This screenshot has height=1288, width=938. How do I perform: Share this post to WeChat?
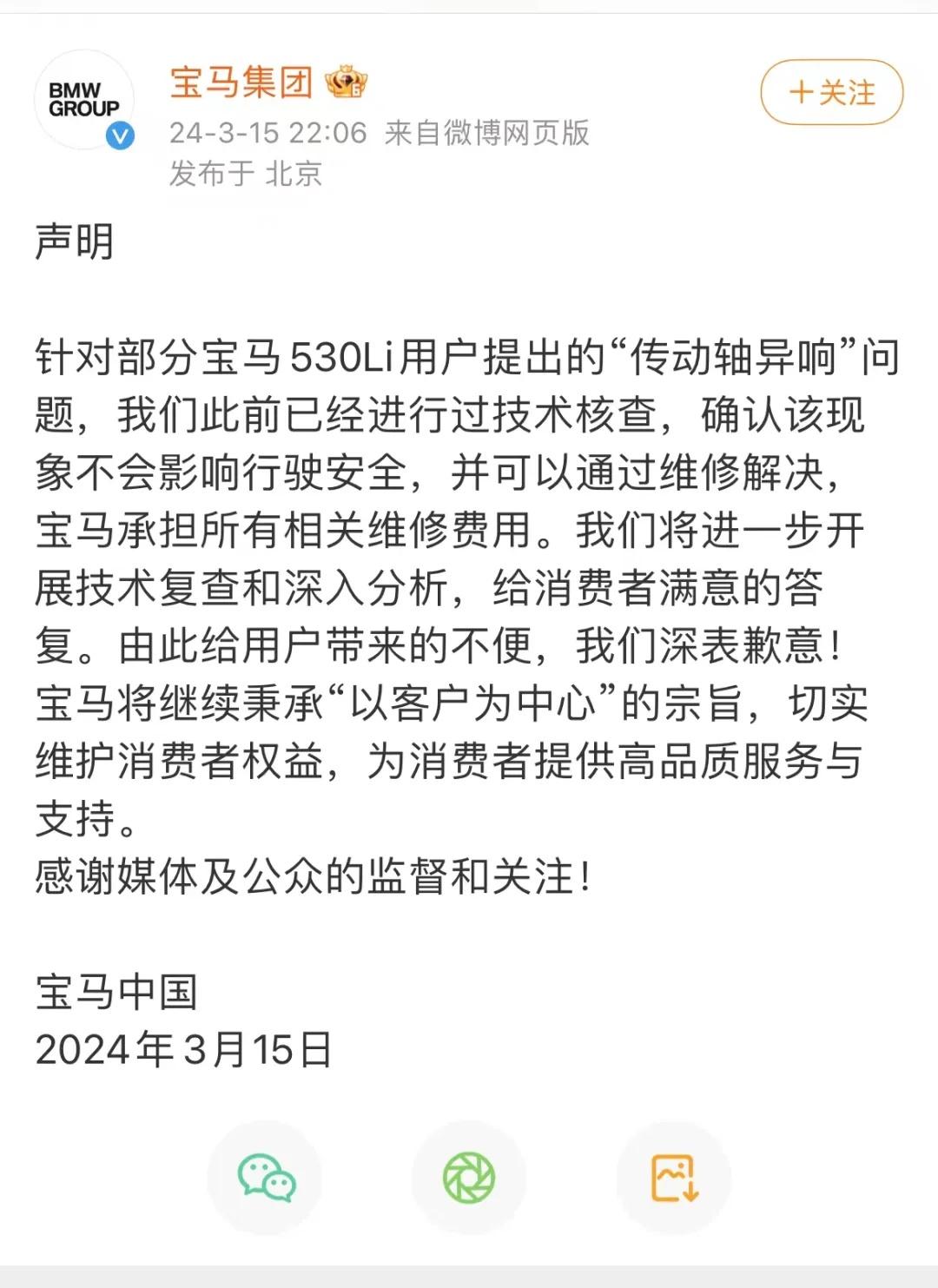(266, 1178)
